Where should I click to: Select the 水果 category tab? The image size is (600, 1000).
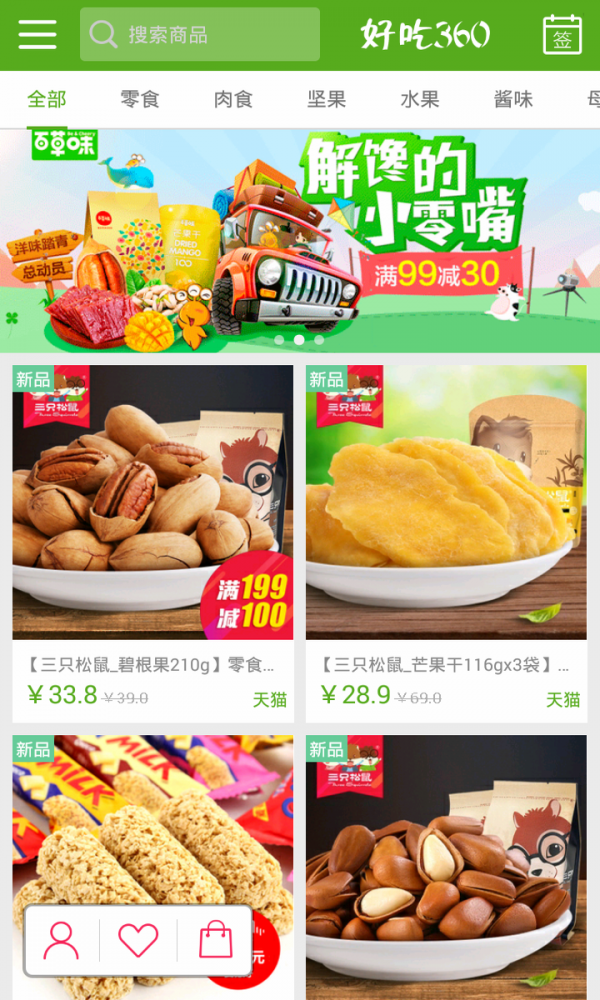420,99
